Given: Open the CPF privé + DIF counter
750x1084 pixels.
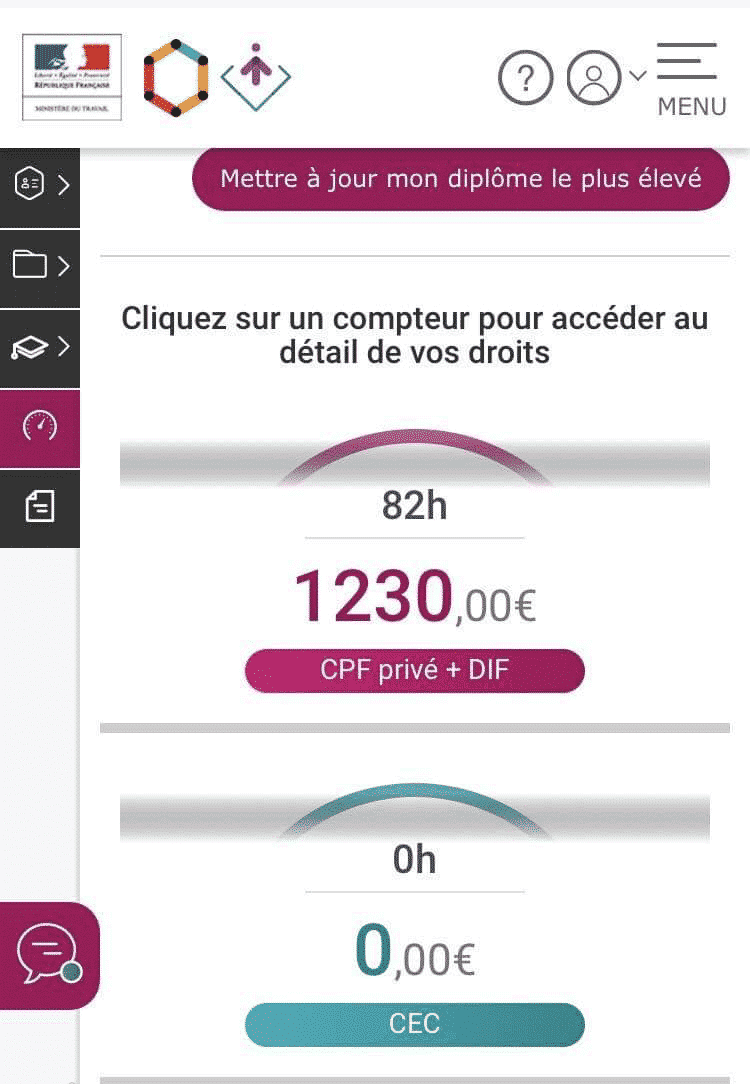Looking at the screenshot, I should pos(414,670).
